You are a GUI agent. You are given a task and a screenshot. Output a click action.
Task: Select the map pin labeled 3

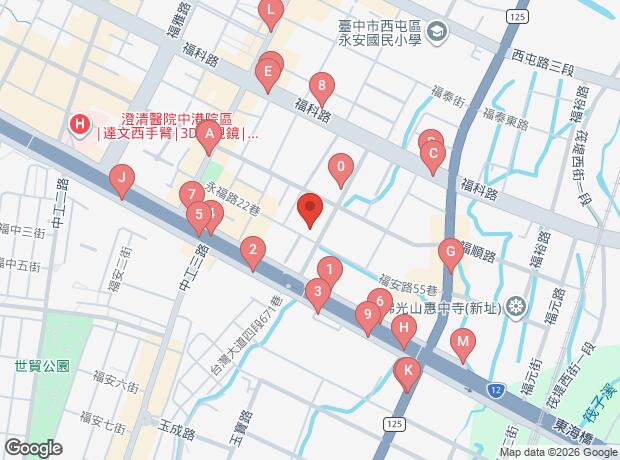pos(317,292)
